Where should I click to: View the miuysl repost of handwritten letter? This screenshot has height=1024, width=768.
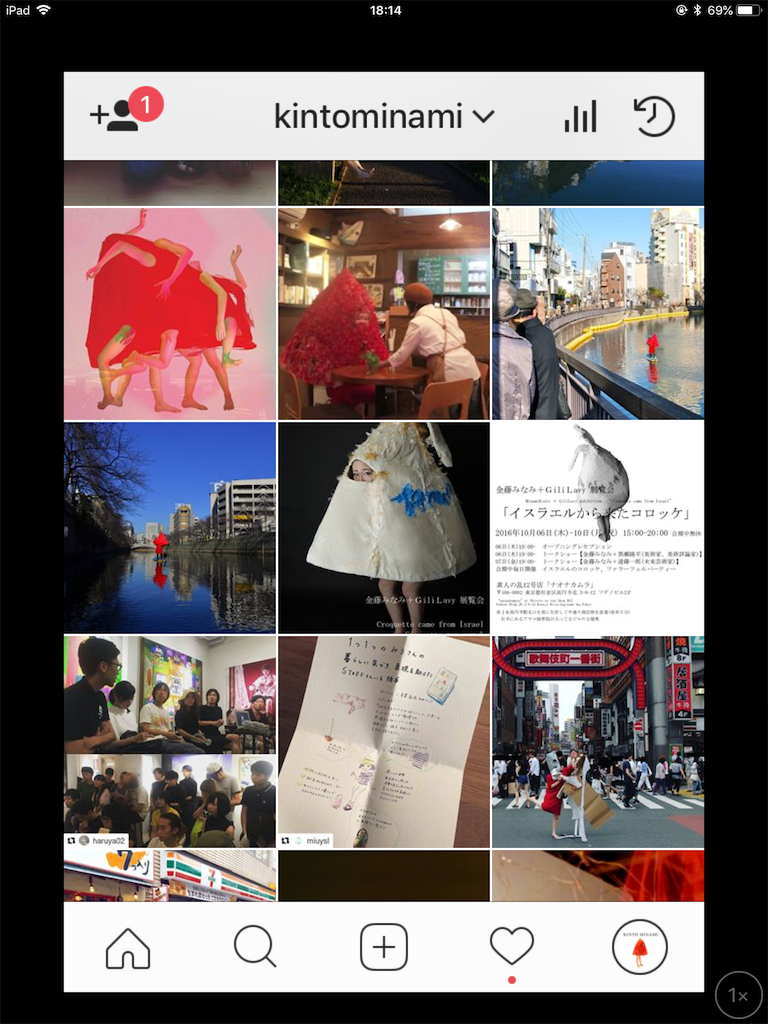click(384, 741)
